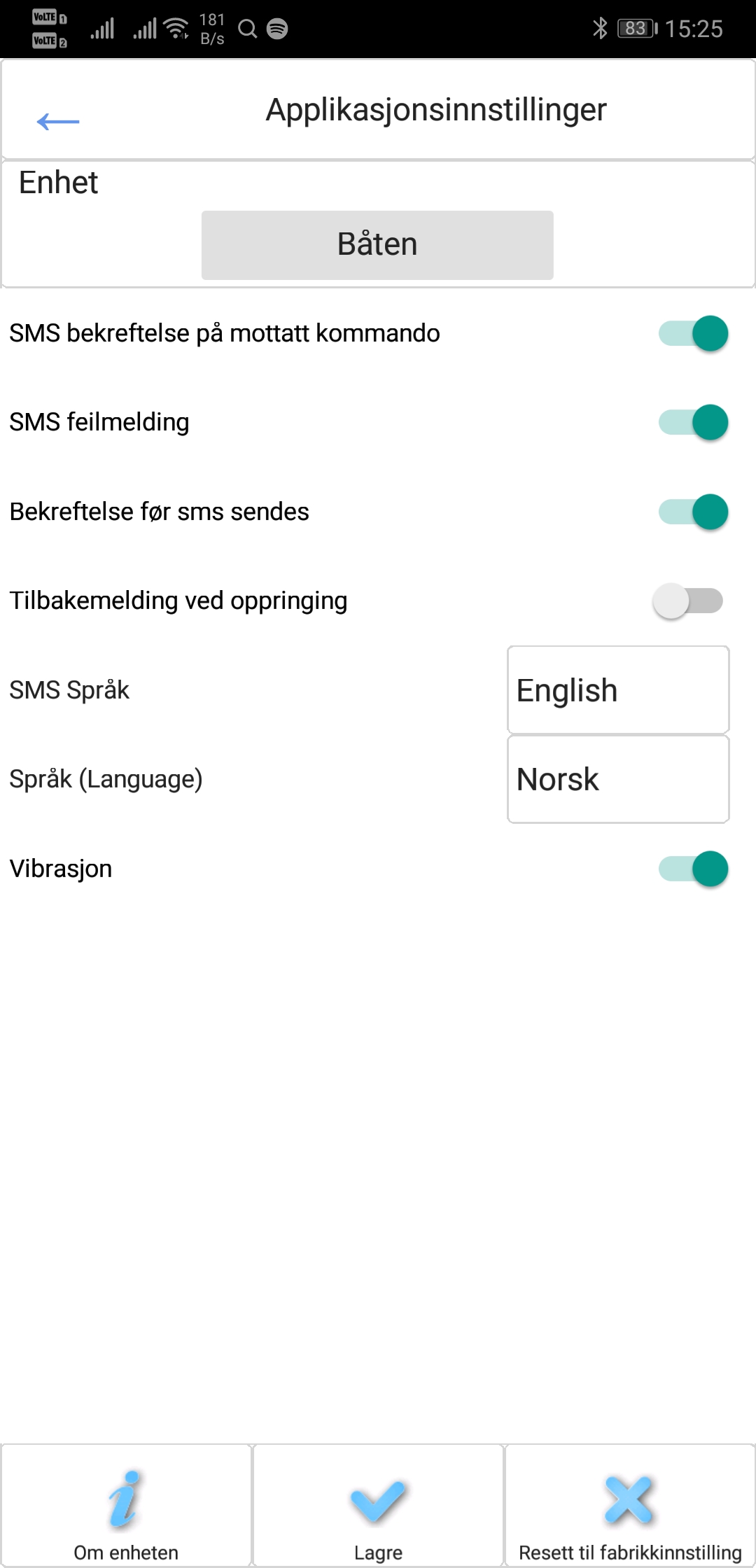Image resolution: width=756 pixels, height=1568 pixels.
Task: Switch off Vibrasjon
Action: coord(693,869)
